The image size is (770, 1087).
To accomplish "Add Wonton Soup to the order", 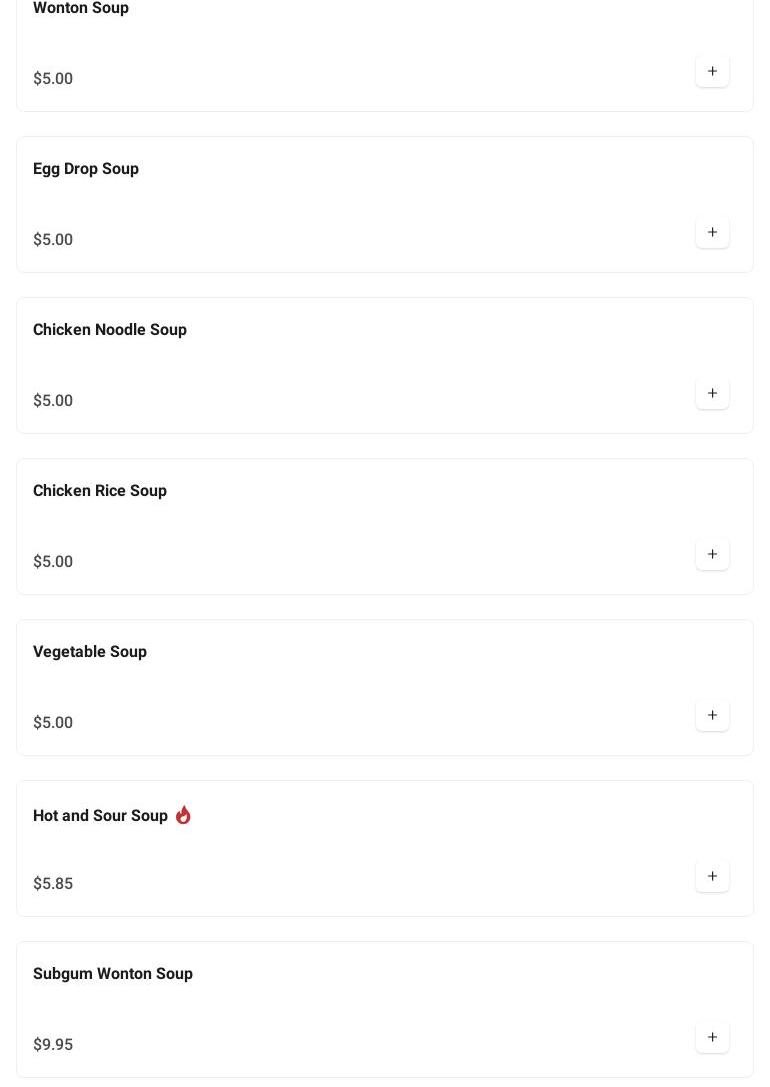I will coord(712,71).
